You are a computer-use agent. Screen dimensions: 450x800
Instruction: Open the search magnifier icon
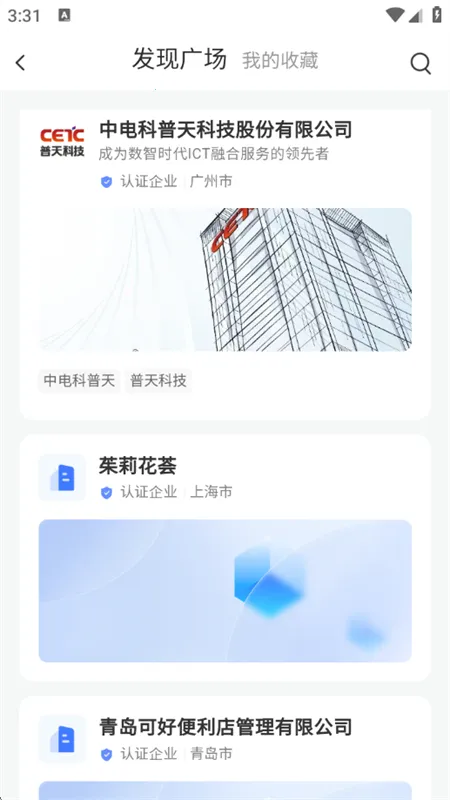[421, 63]
